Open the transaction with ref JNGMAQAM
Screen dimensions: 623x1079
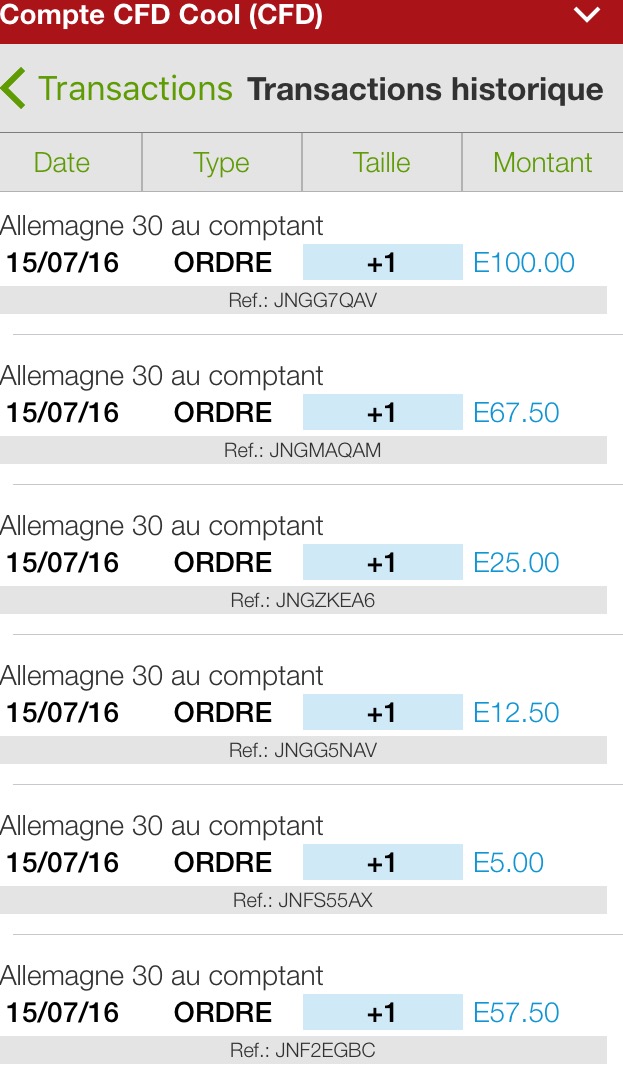click(x=303, y=413)
